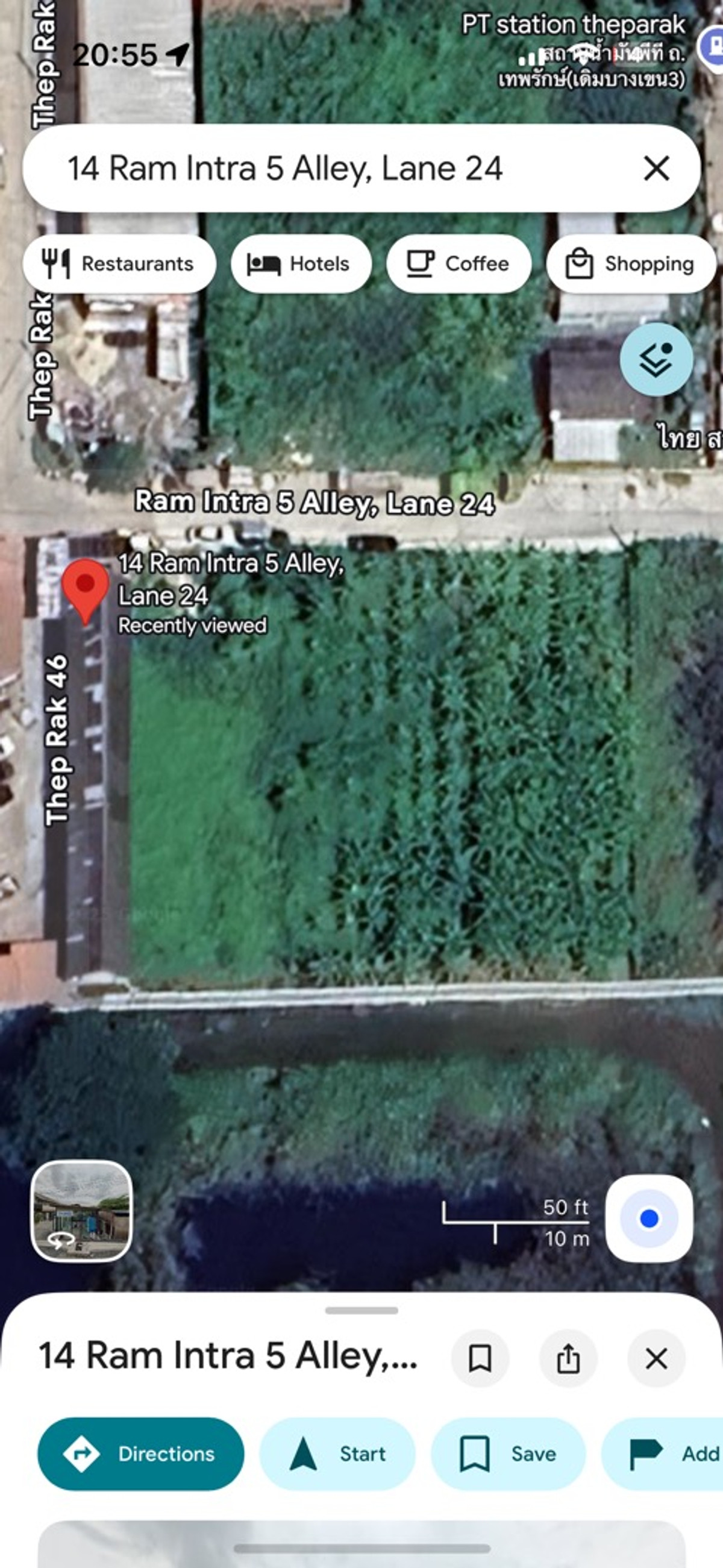Image resolution: width=723 pixels, height=1568 pixels.
Task: Tap the PT station theparak label
Action: click(x=574, y=25)
